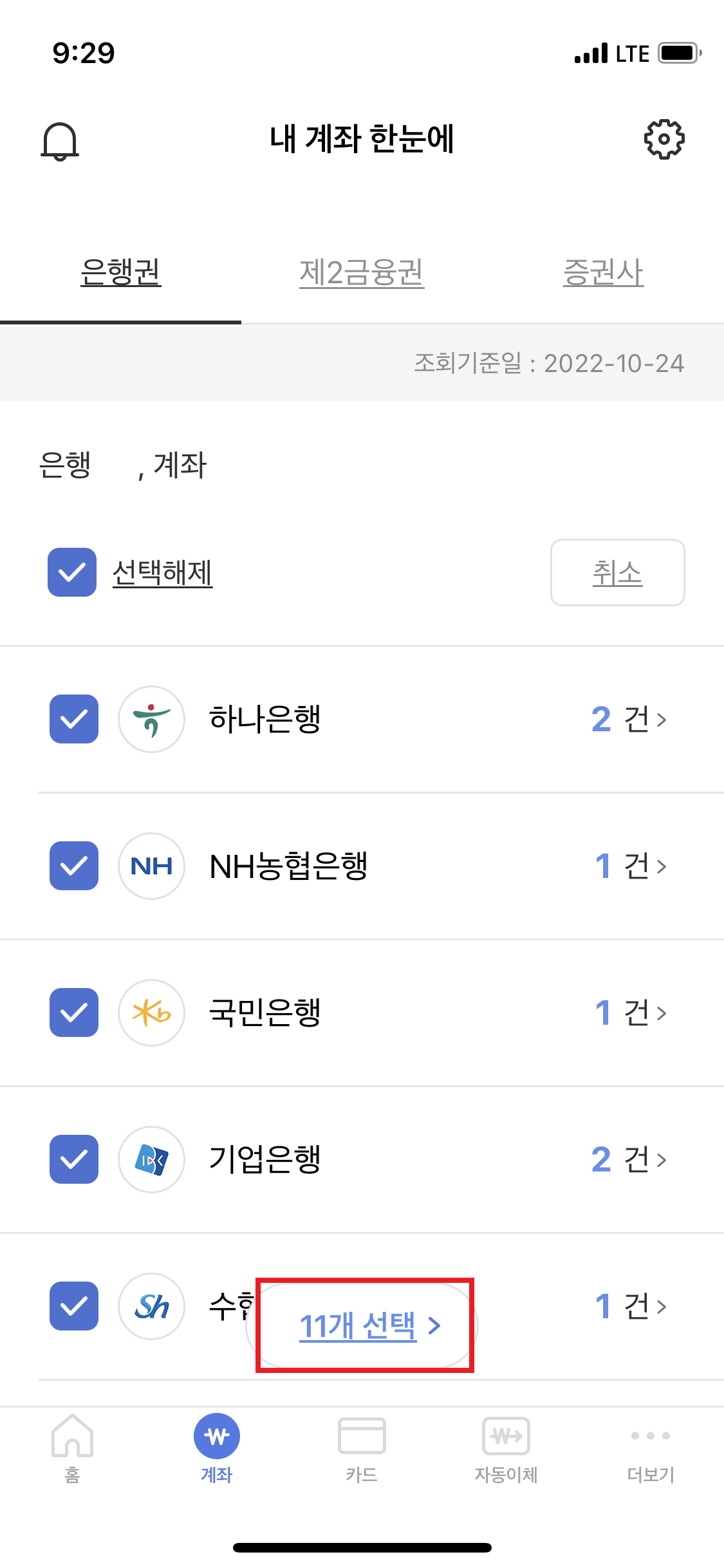This screenshot has height=1568, width=724.
Task: Uncheck the 국민은행 checkbox
Action: click(74, 1013)
